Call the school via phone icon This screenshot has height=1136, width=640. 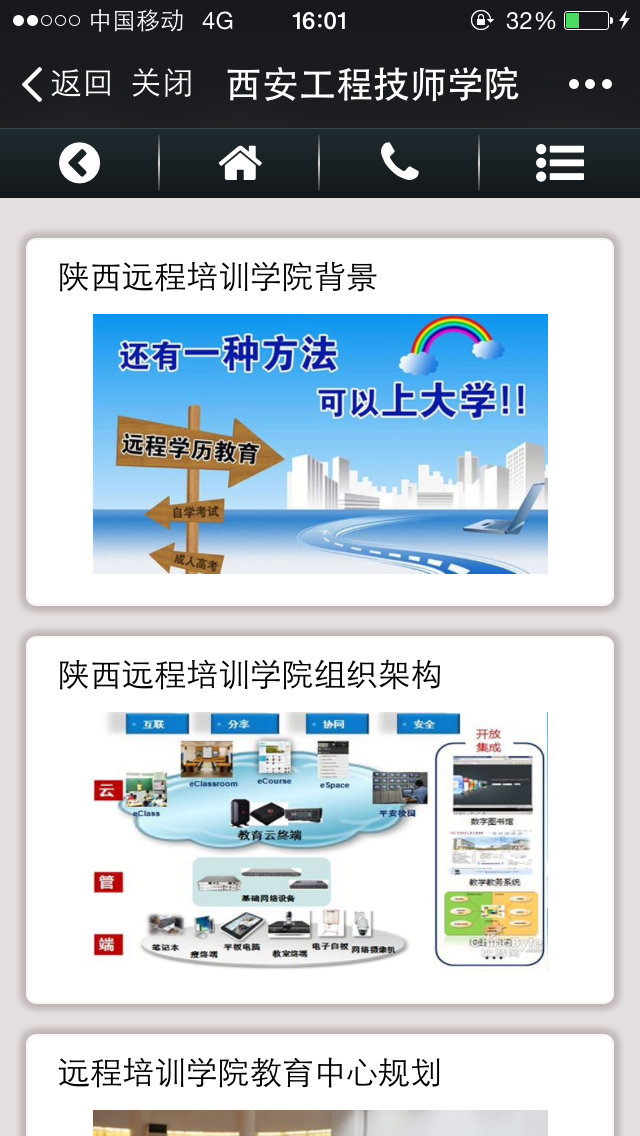[x=399, y=163]
